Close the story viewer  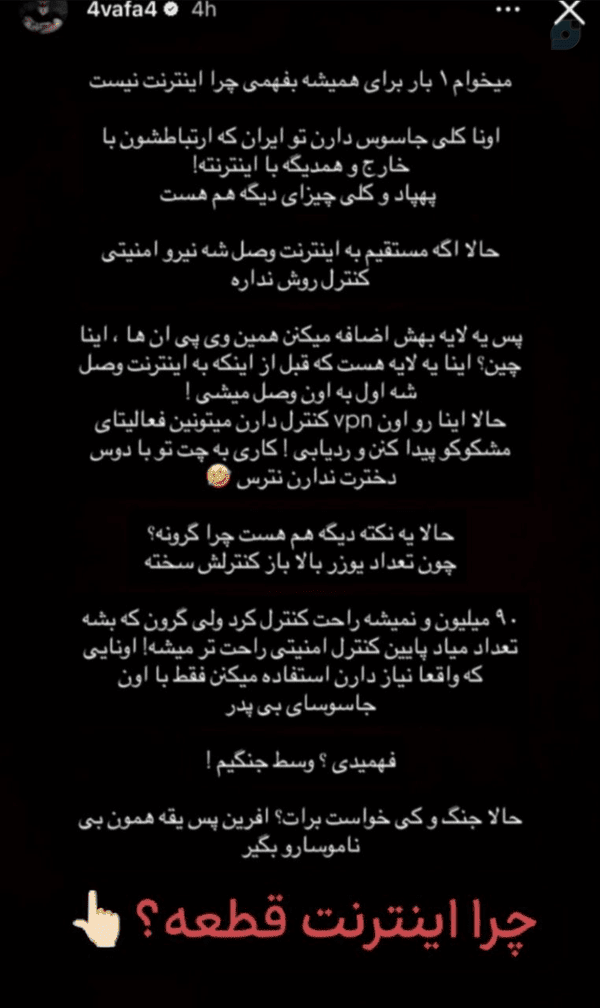point(570,12)
